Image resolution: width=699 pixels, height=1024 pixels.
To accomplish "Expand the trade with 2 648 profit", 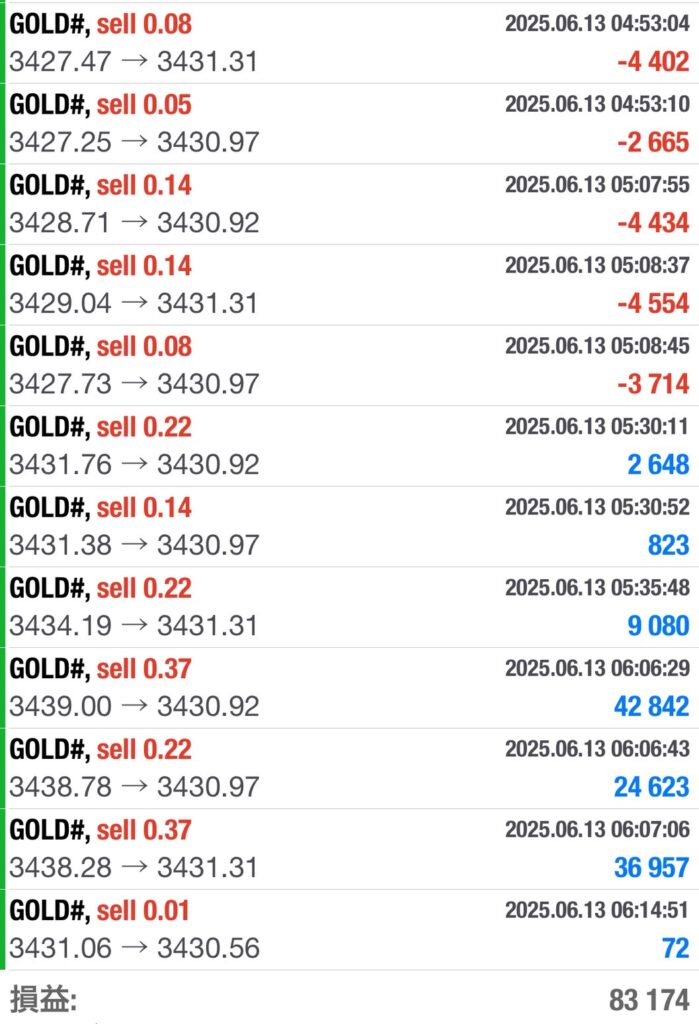I will click(349, 446).
